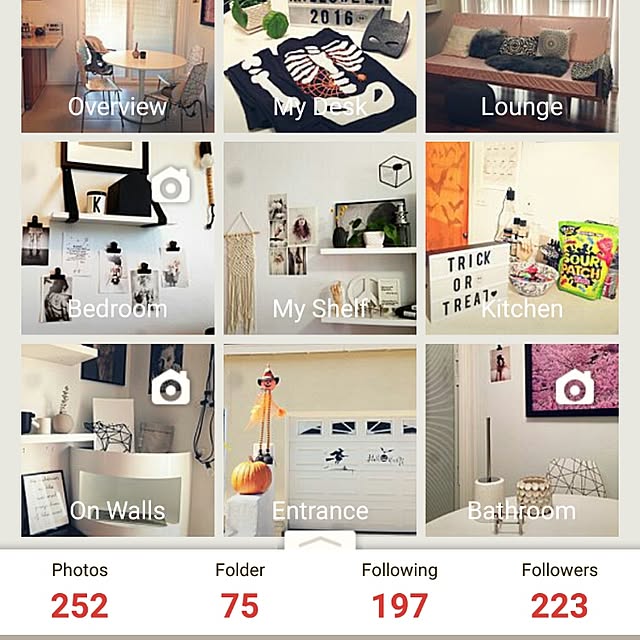Expand the stats panel with the up chevron

(x=320, y=541)
